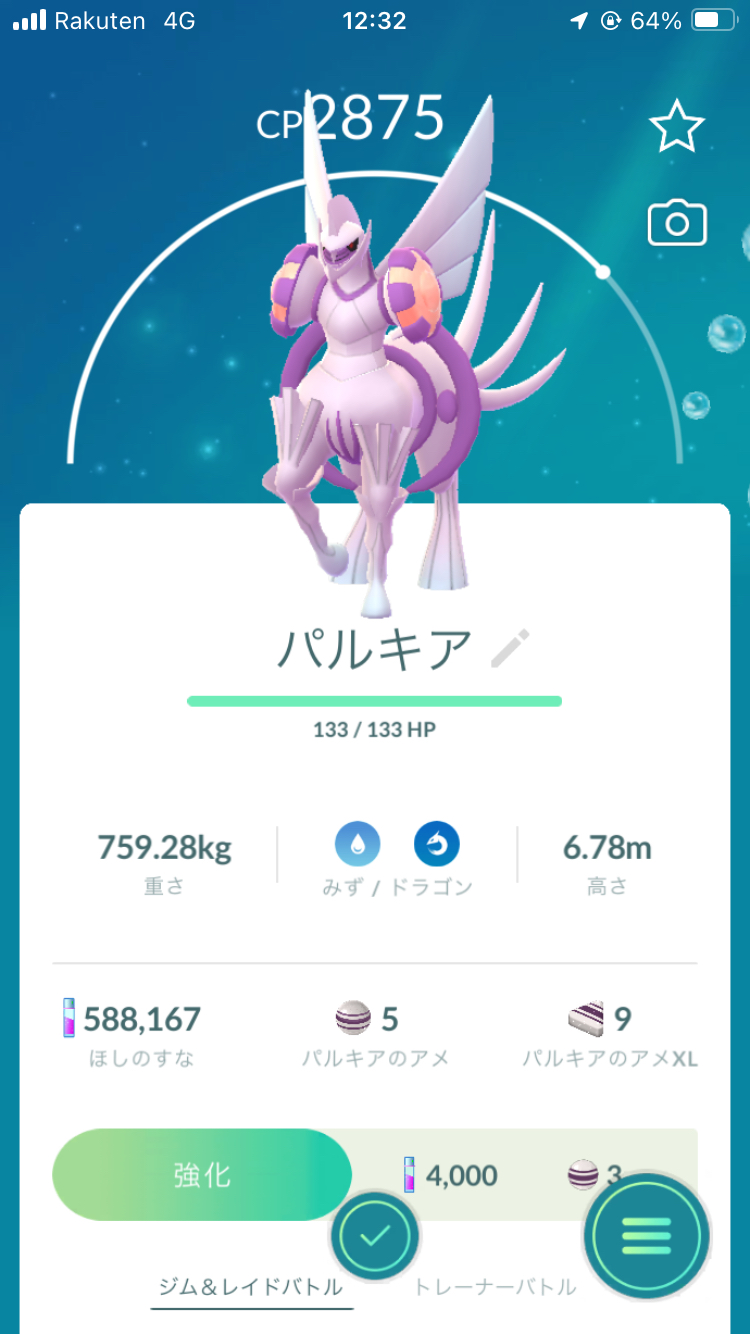Switch to the トレーナーバトル tab
Image resolution: width=750 pixels, height=1334 pixels.
pyautogui.click(x=497, y=1287)
